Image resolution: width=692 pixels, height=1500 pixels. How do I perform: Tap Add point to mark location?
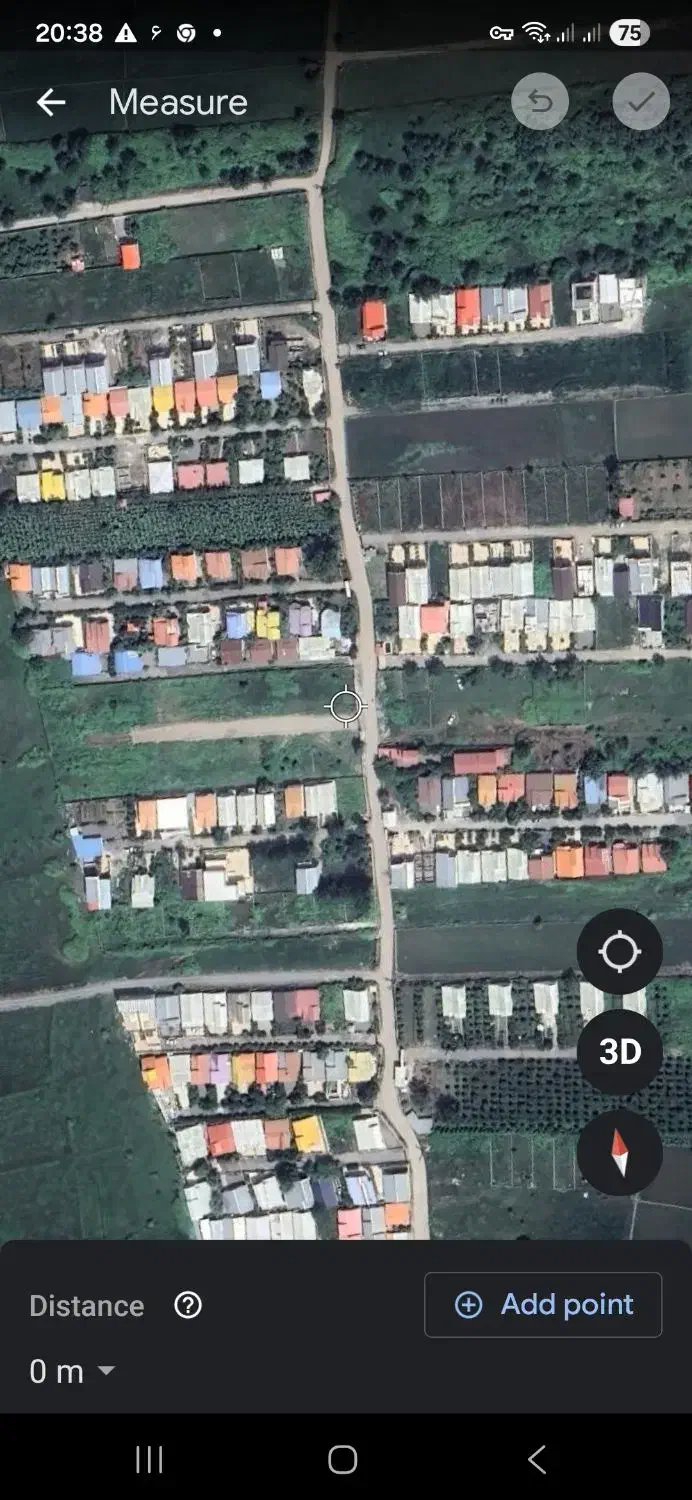543,1304
